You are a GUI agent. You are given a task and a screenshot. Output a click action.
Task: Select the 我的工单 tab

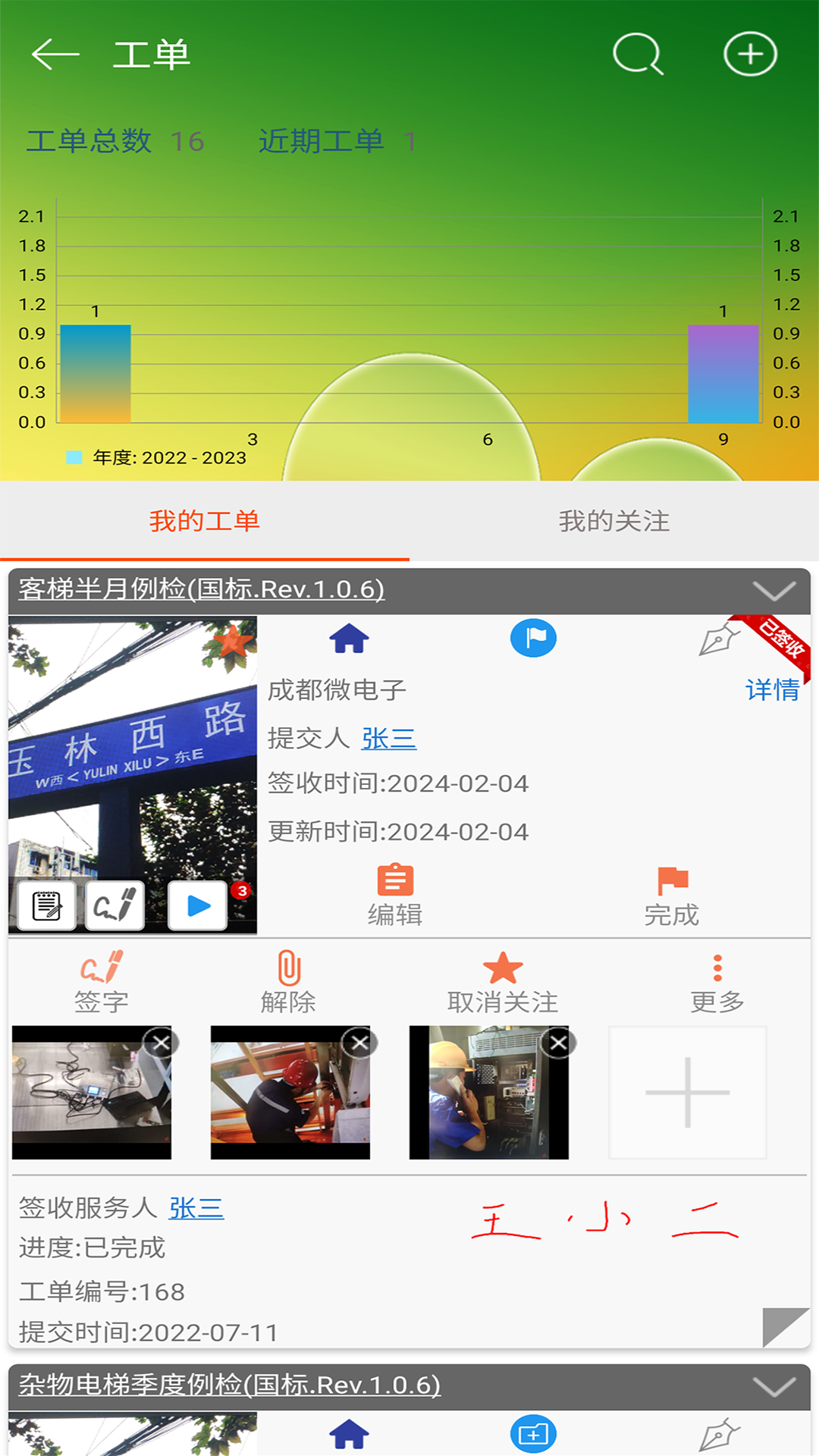[205, 520]
